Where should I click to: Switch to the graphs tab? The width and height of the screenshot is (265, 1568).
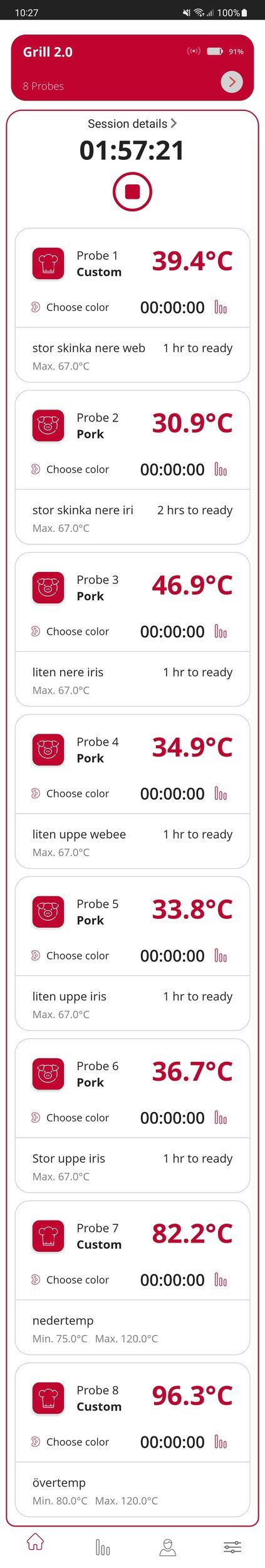[103, 1547]
